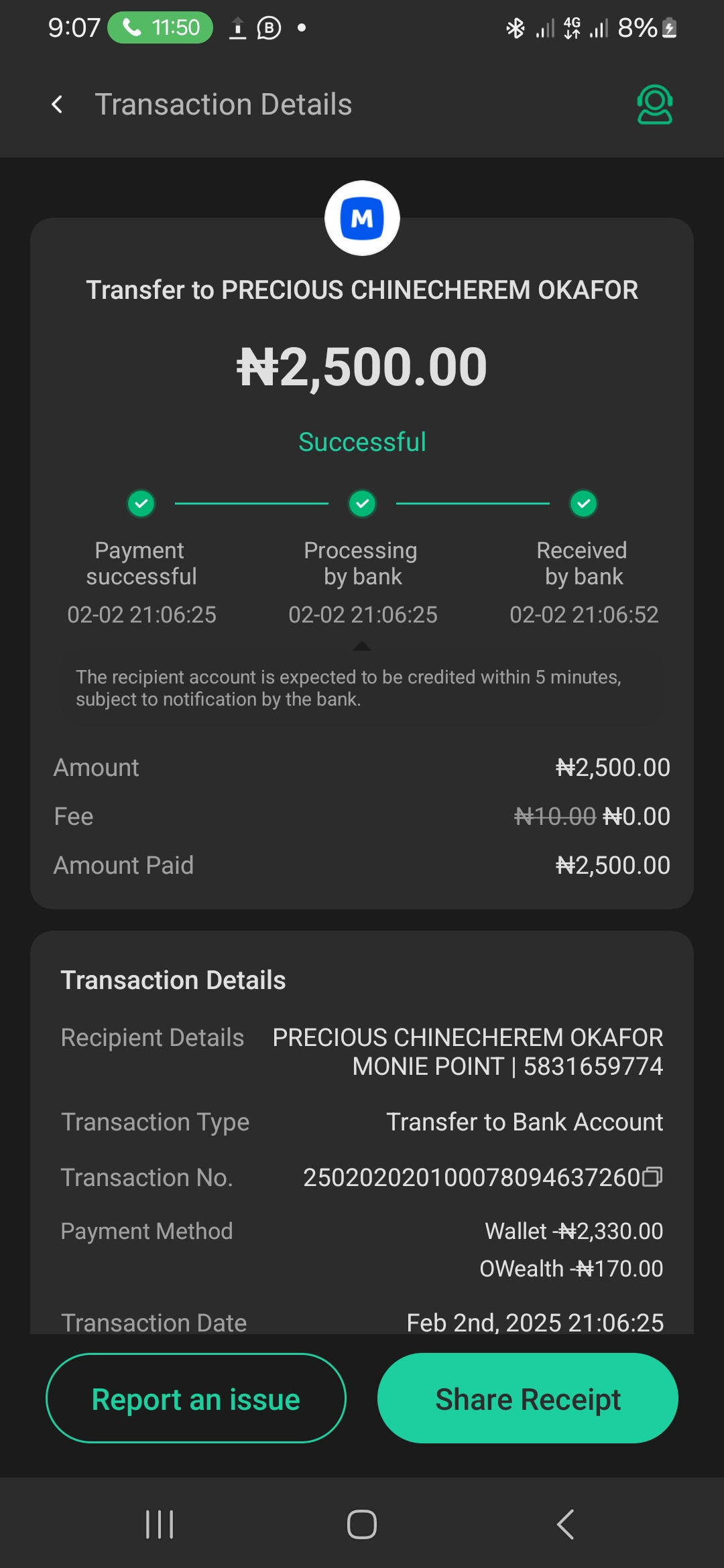Open customer support headset icon

(654, 105)
